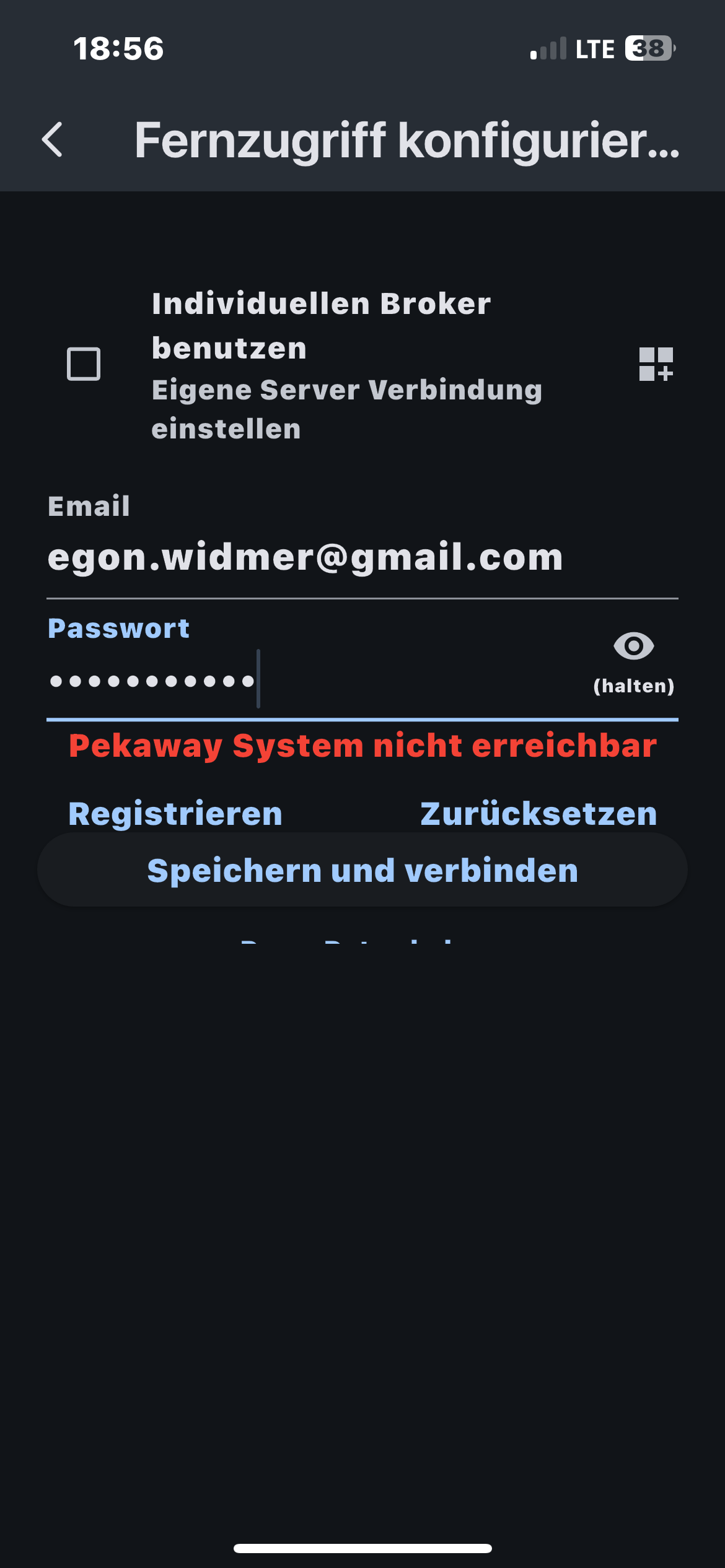Open the Registrieren link
Screen dimensions: 725x1568
click(175, 814)
